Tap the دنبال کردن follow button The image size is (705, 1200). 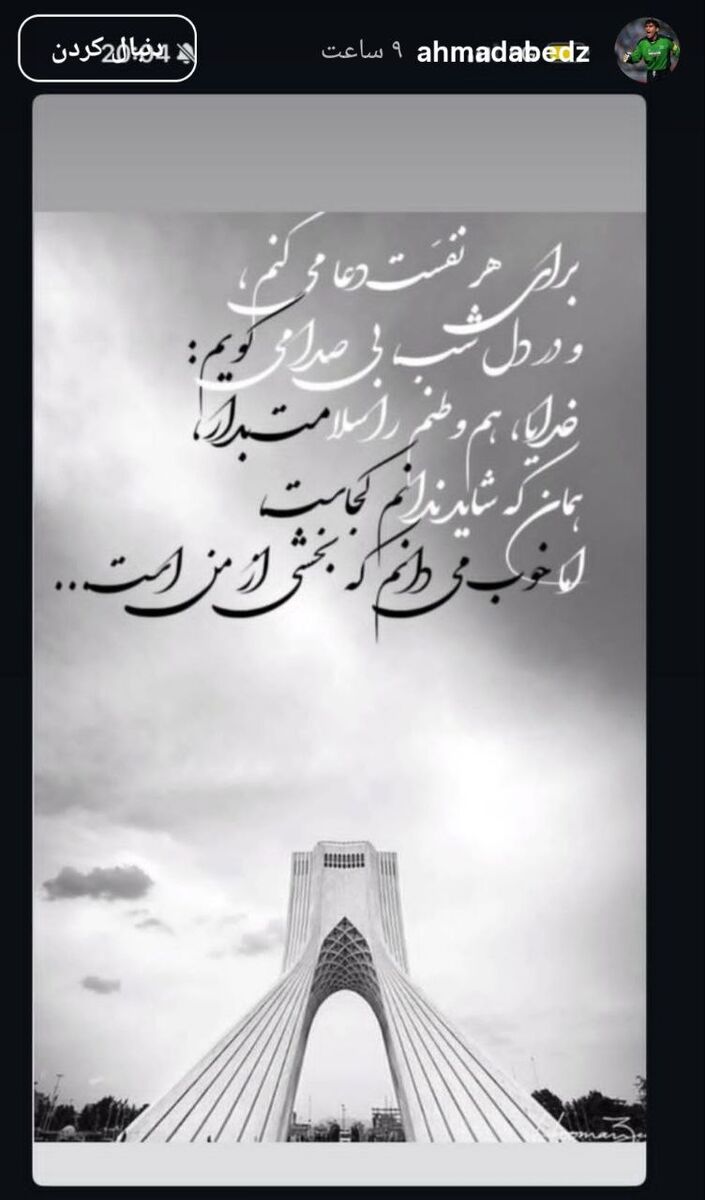[x=107, y=49]
